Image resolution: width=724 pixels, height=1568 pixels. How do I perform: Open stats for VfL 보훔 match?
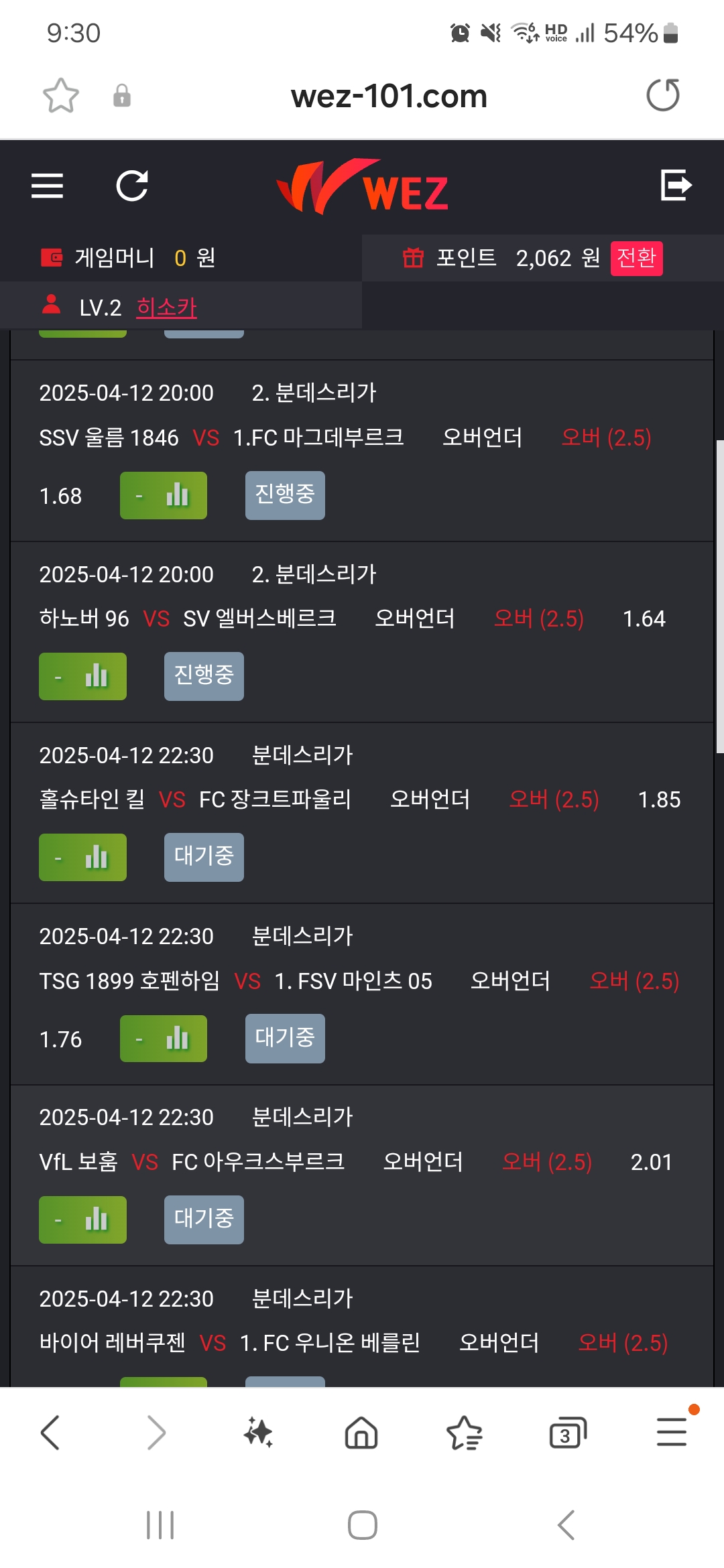click(x=82, y=1220)
